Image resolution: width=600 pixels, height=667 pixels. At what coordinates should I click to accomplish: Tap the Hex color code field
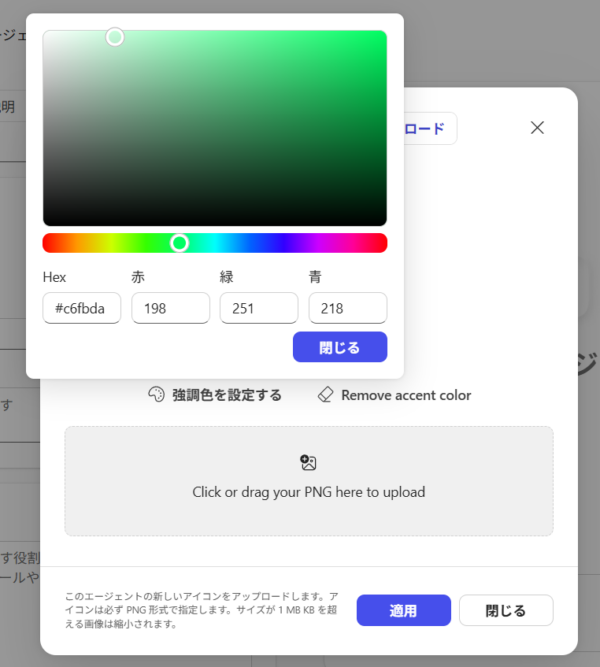[x=81, y=308]
